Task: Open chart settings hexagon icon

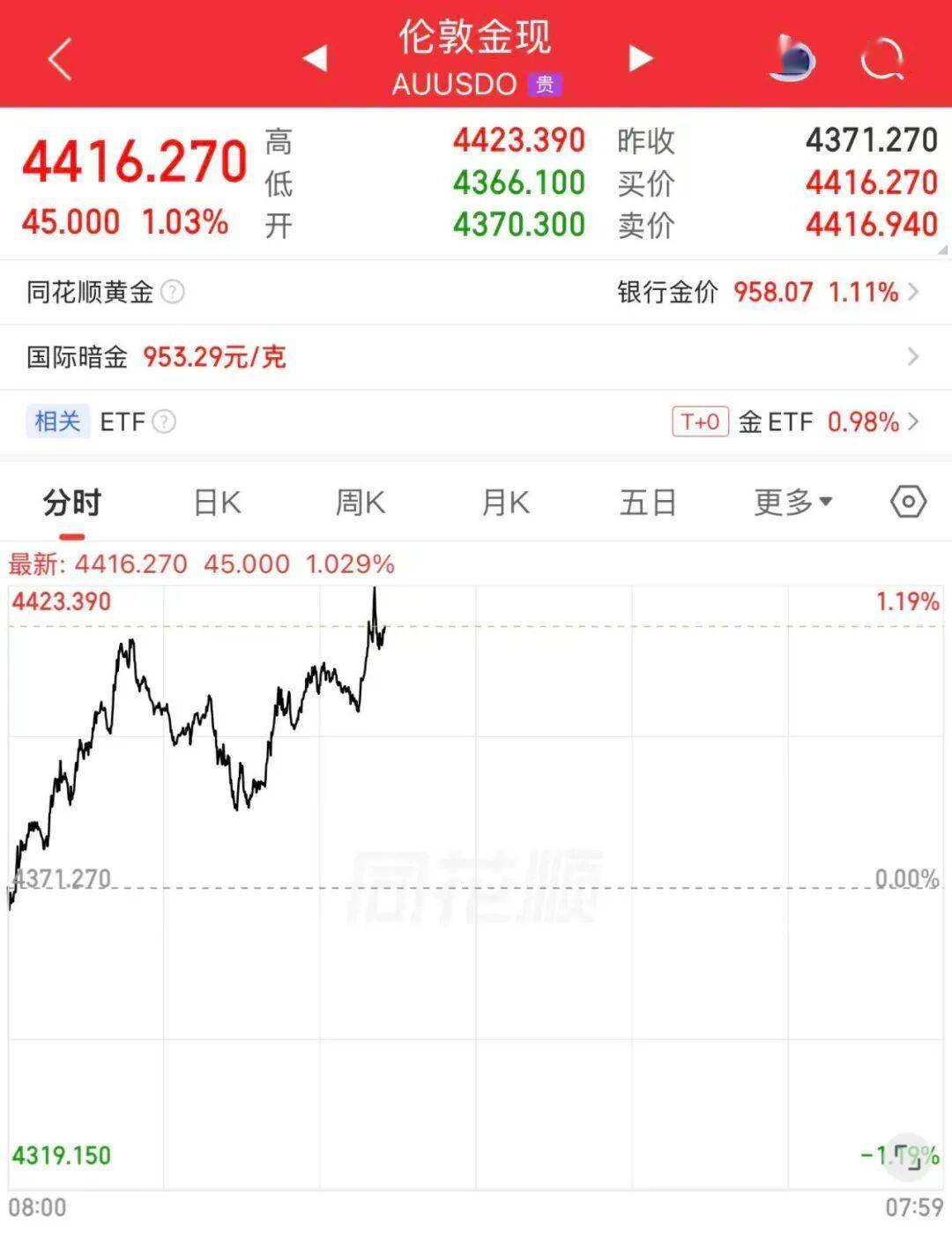Action: (908, 502)
